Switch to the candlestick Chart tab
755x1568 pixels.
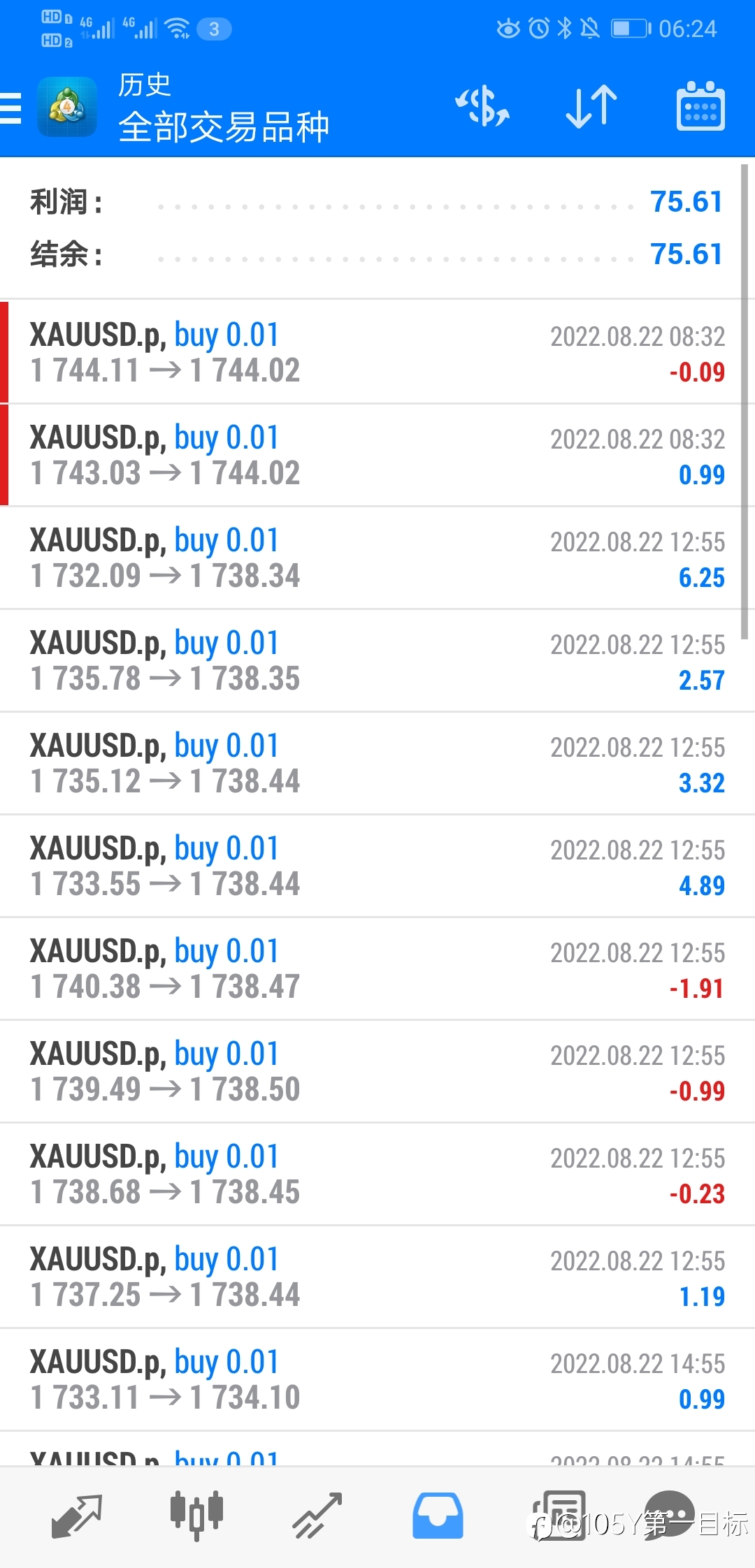click(x=196, y=1516)
